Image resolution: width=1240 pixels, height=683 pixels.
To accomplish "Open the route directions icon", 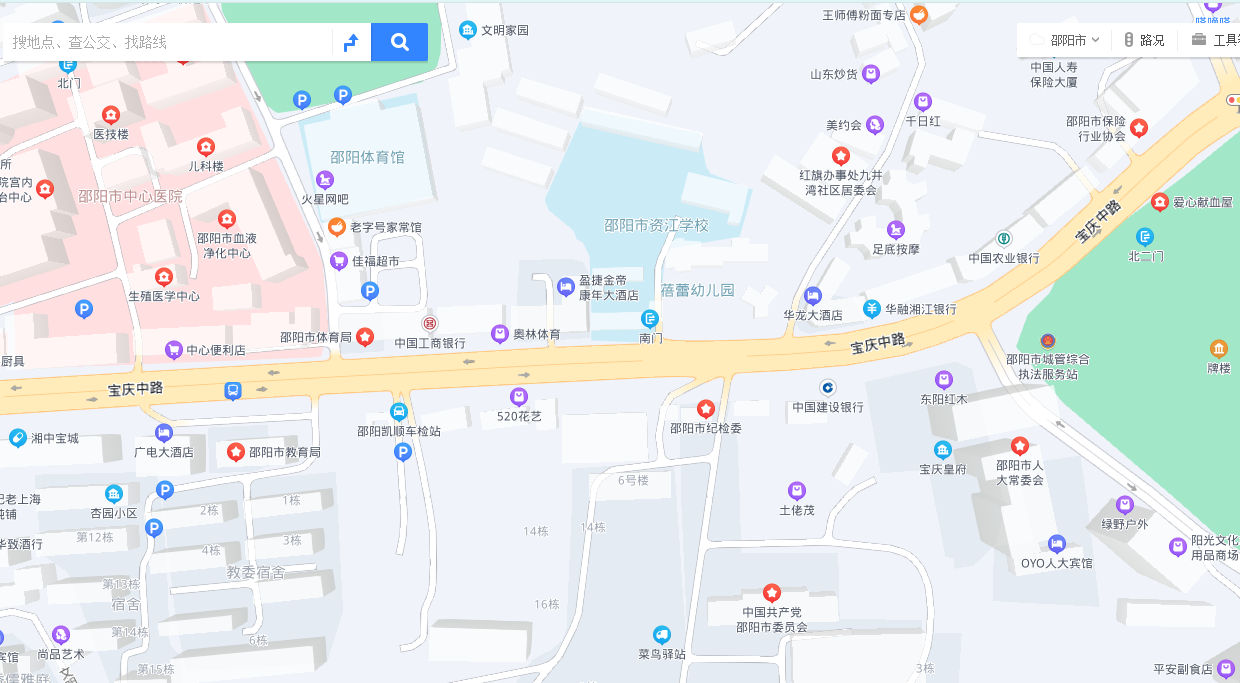I will click(x=351, y=42).
